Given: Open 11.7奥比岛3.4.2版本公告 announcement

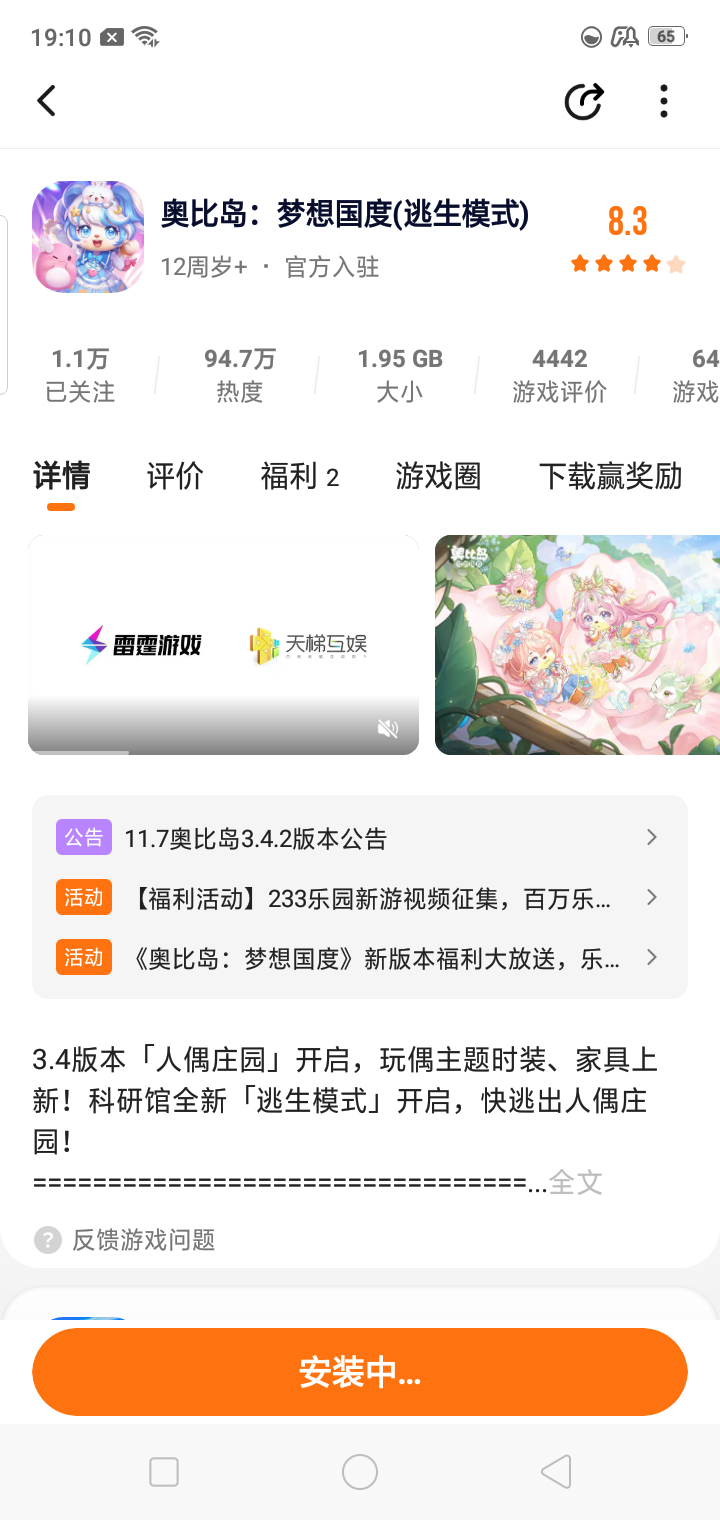Looking at the screenshot, I should pos(358,838).
